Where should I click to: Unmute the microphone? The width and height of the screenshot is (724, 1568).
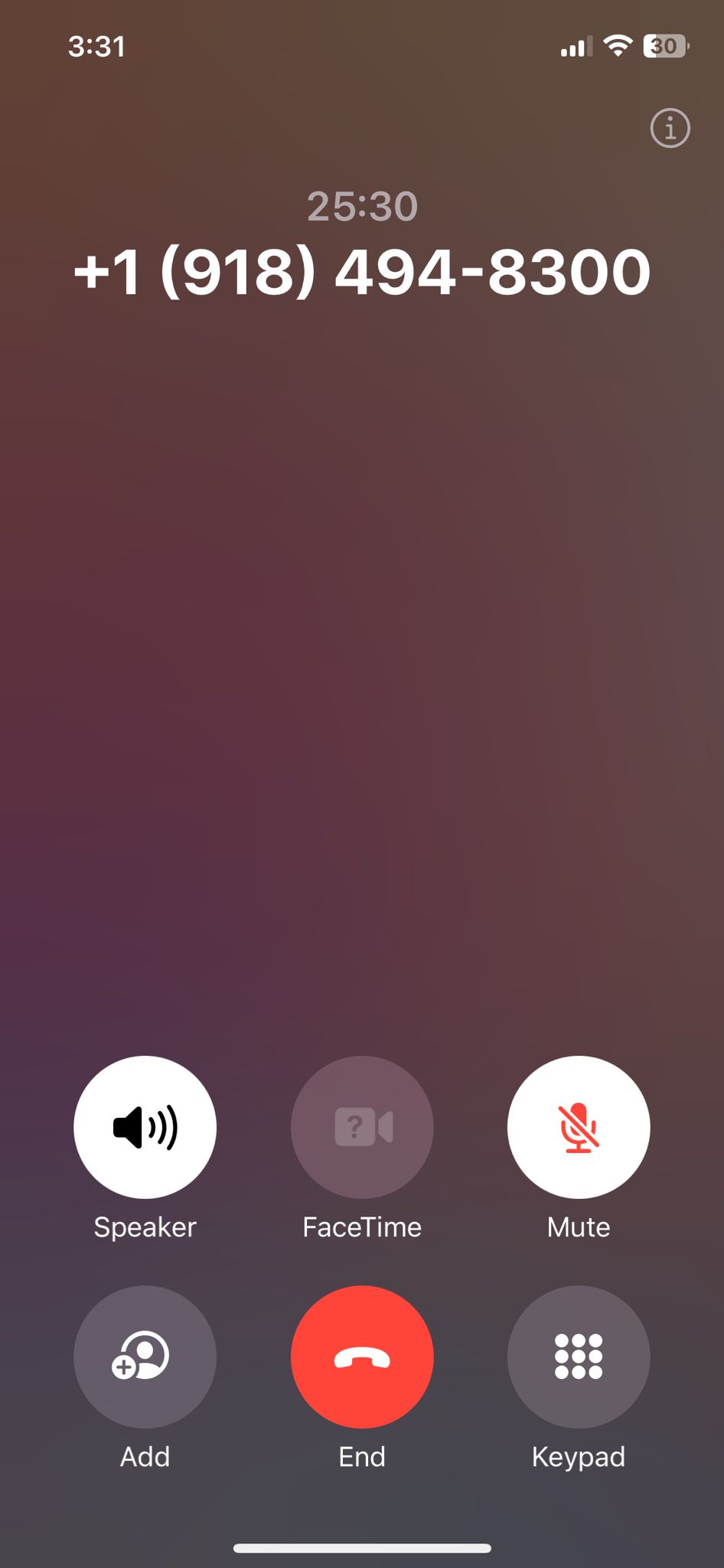[579, 1126]
